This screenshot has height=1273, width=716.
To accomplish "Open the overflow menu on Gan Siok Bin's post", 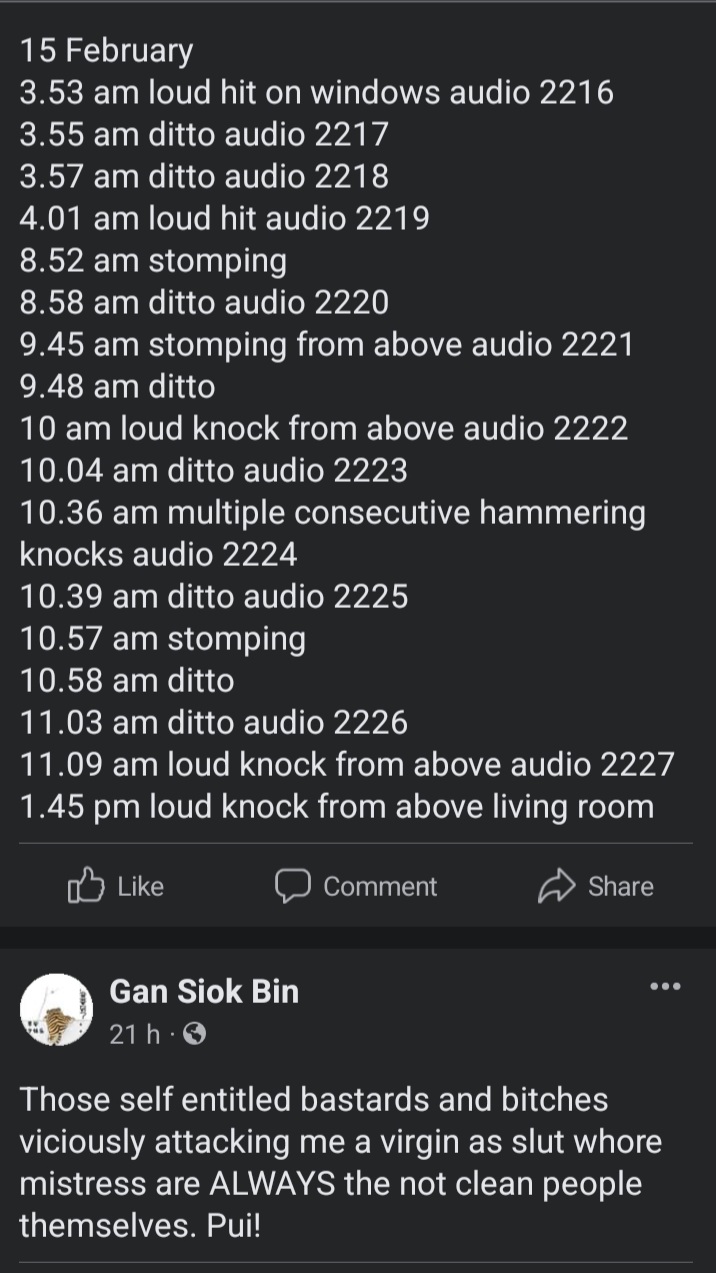I will coord(665,987).
